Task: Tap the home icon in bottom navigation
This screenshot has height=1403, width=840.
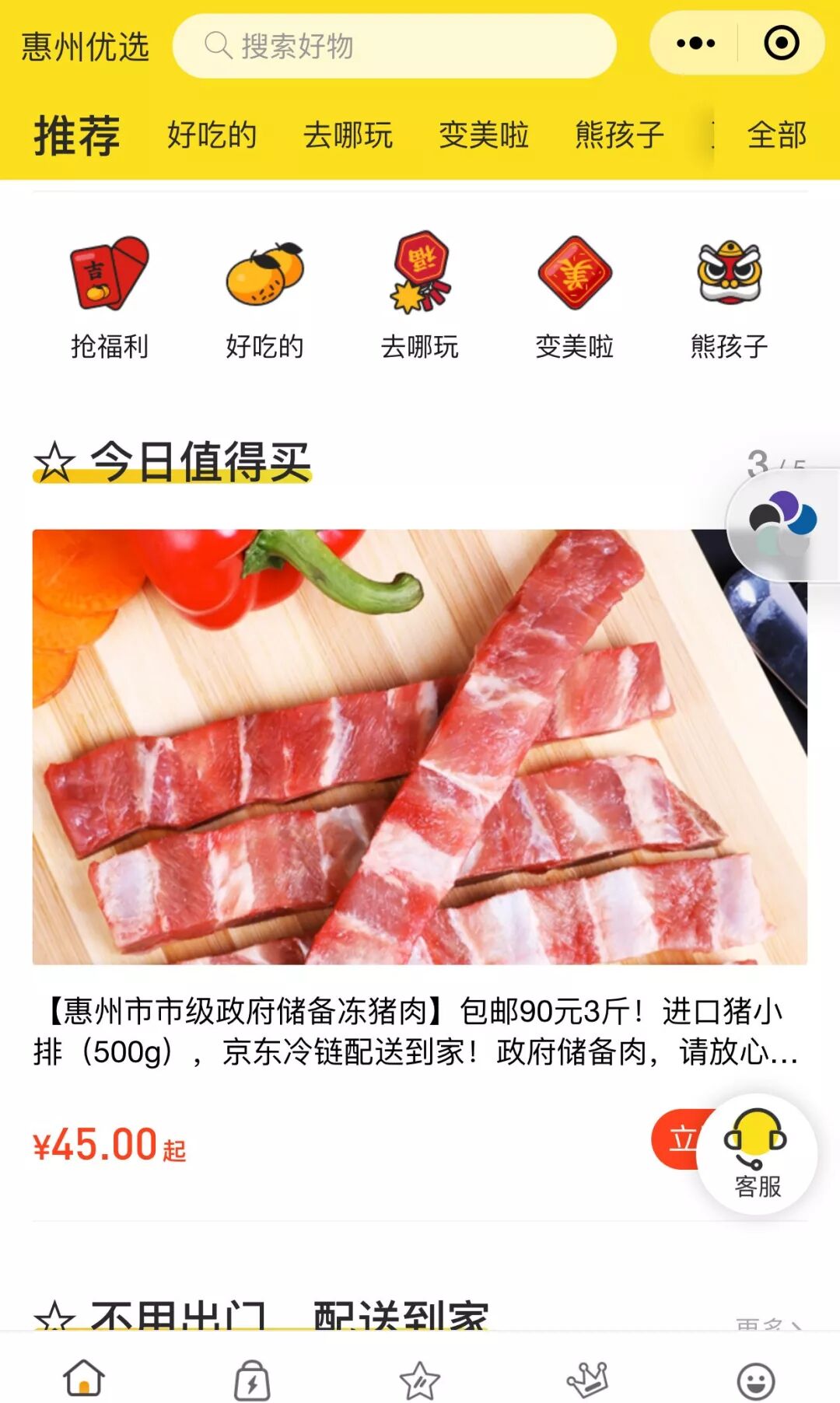Action: click(84, 1380)
